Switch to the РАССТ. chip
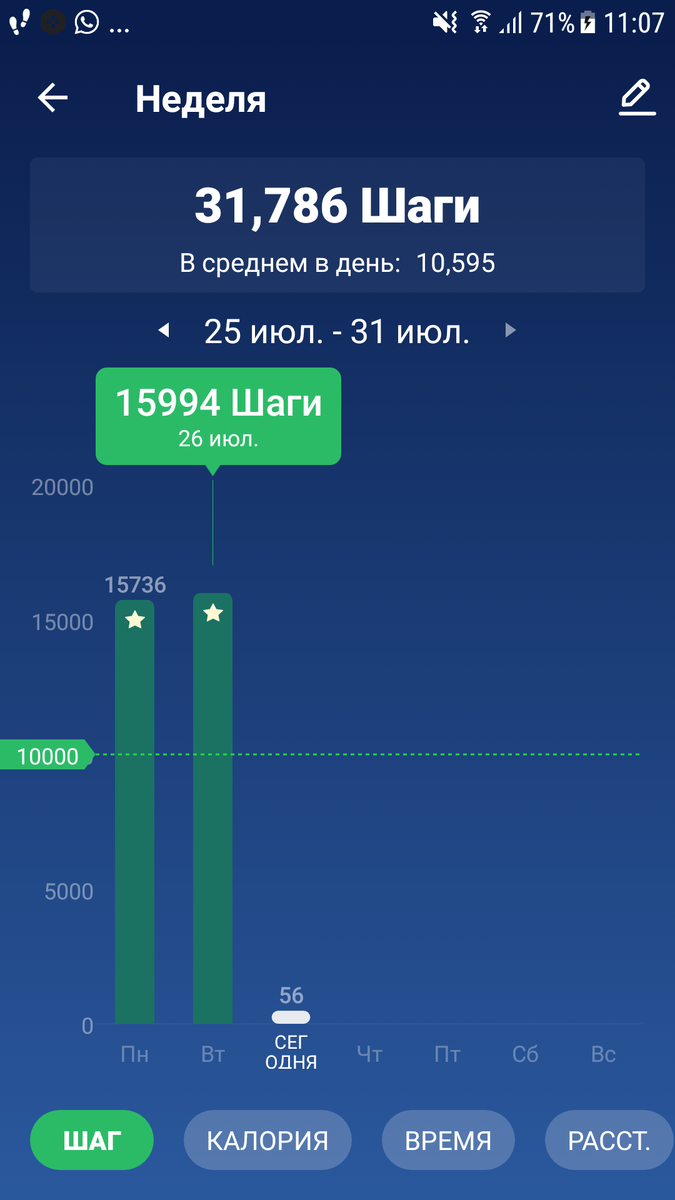 (x=609, y=1140)
